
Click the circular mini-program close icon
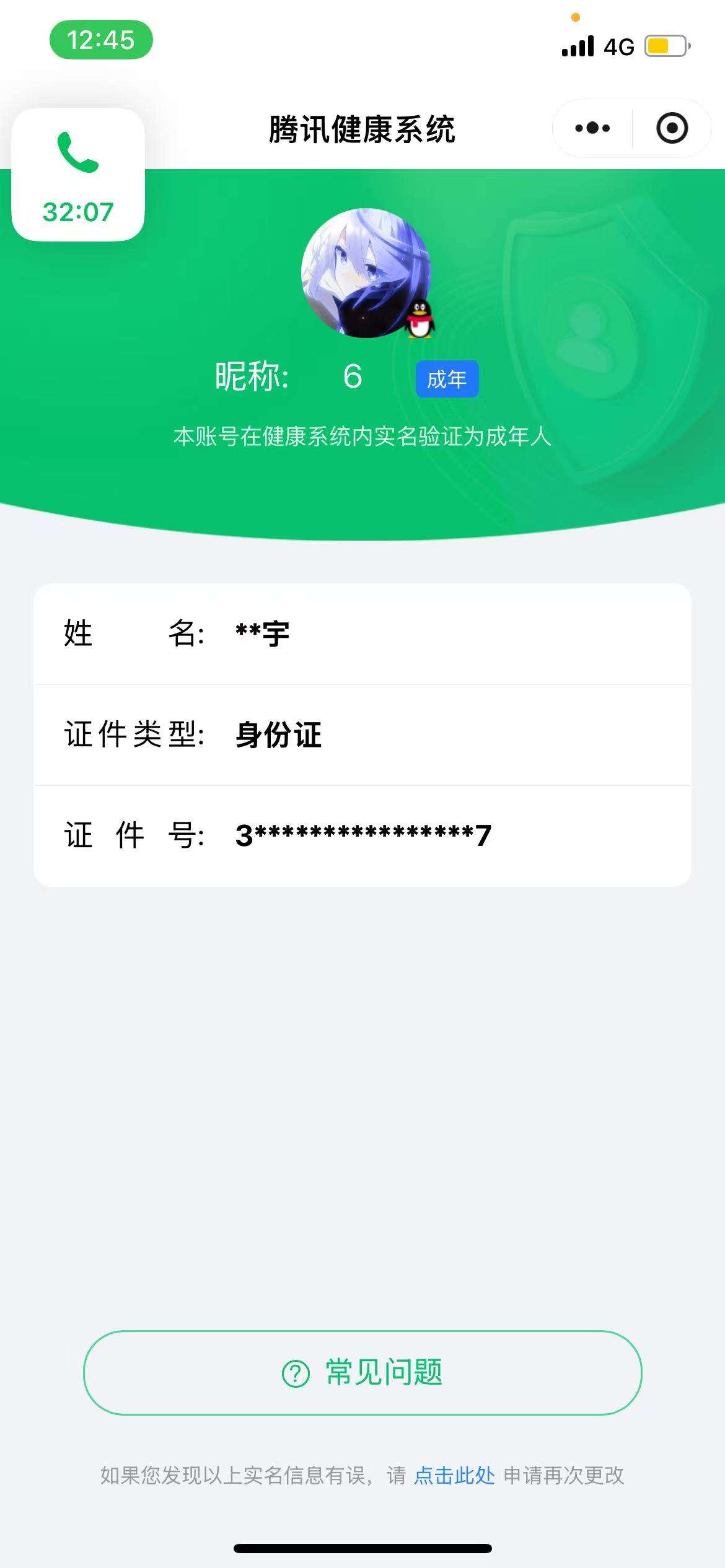coord(673,127)
